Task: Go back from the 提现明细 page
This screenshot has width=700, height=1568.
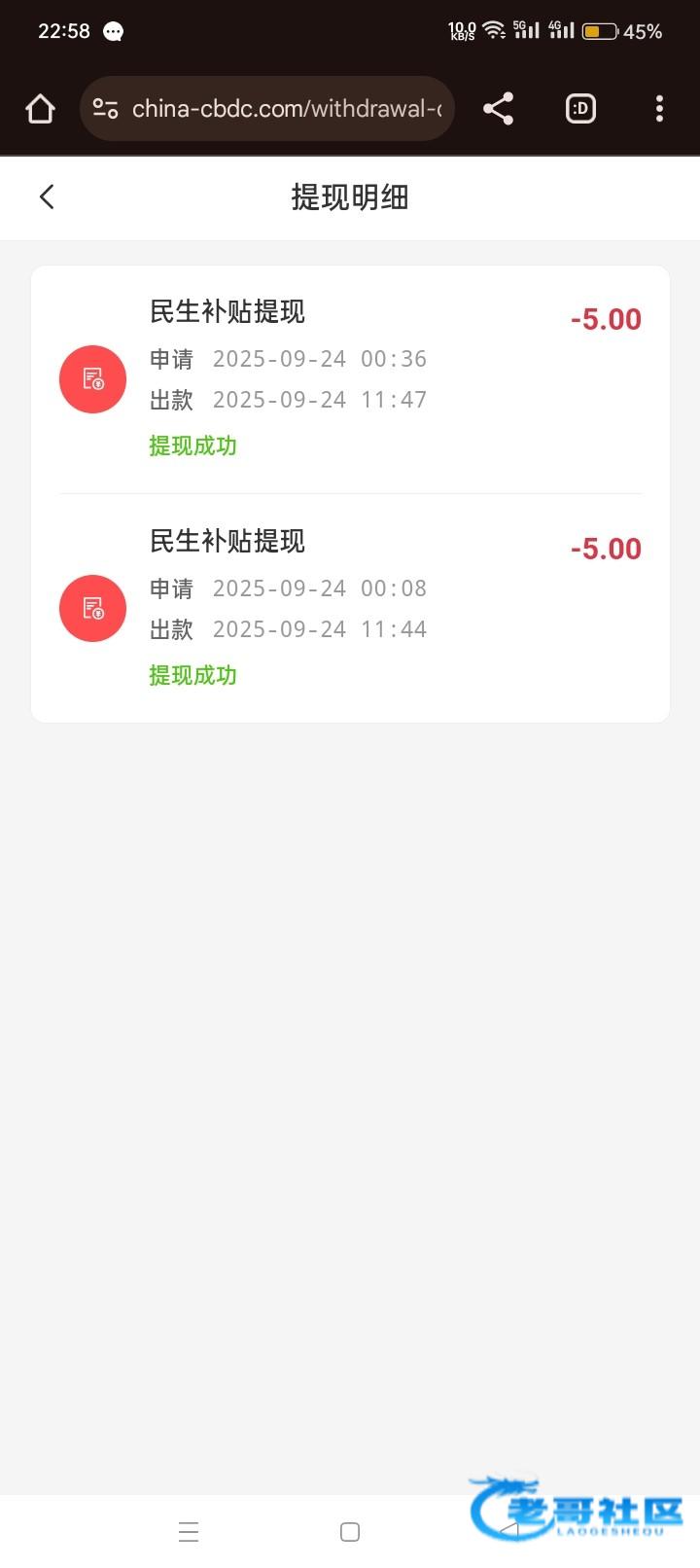Action: click(x=47, y=197)
